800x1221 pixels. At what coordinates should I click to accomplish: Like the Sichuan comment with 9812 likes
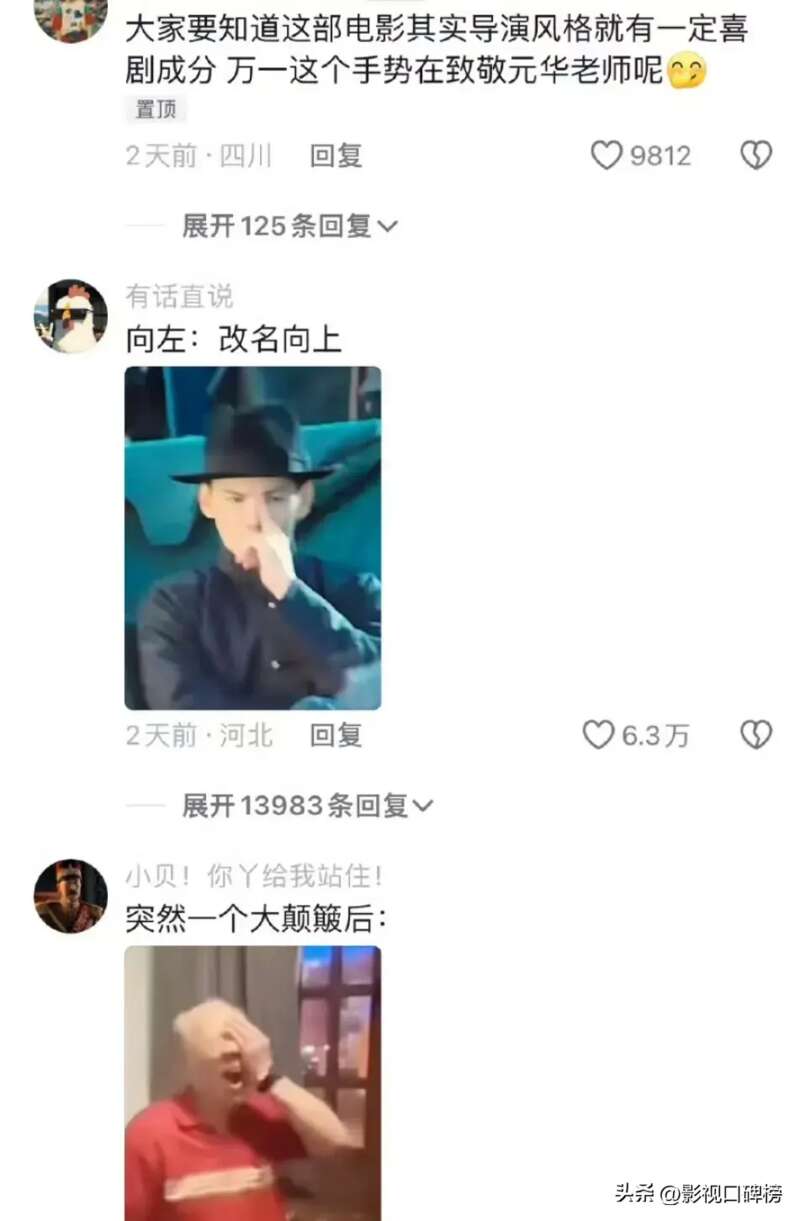coord(607,155)
